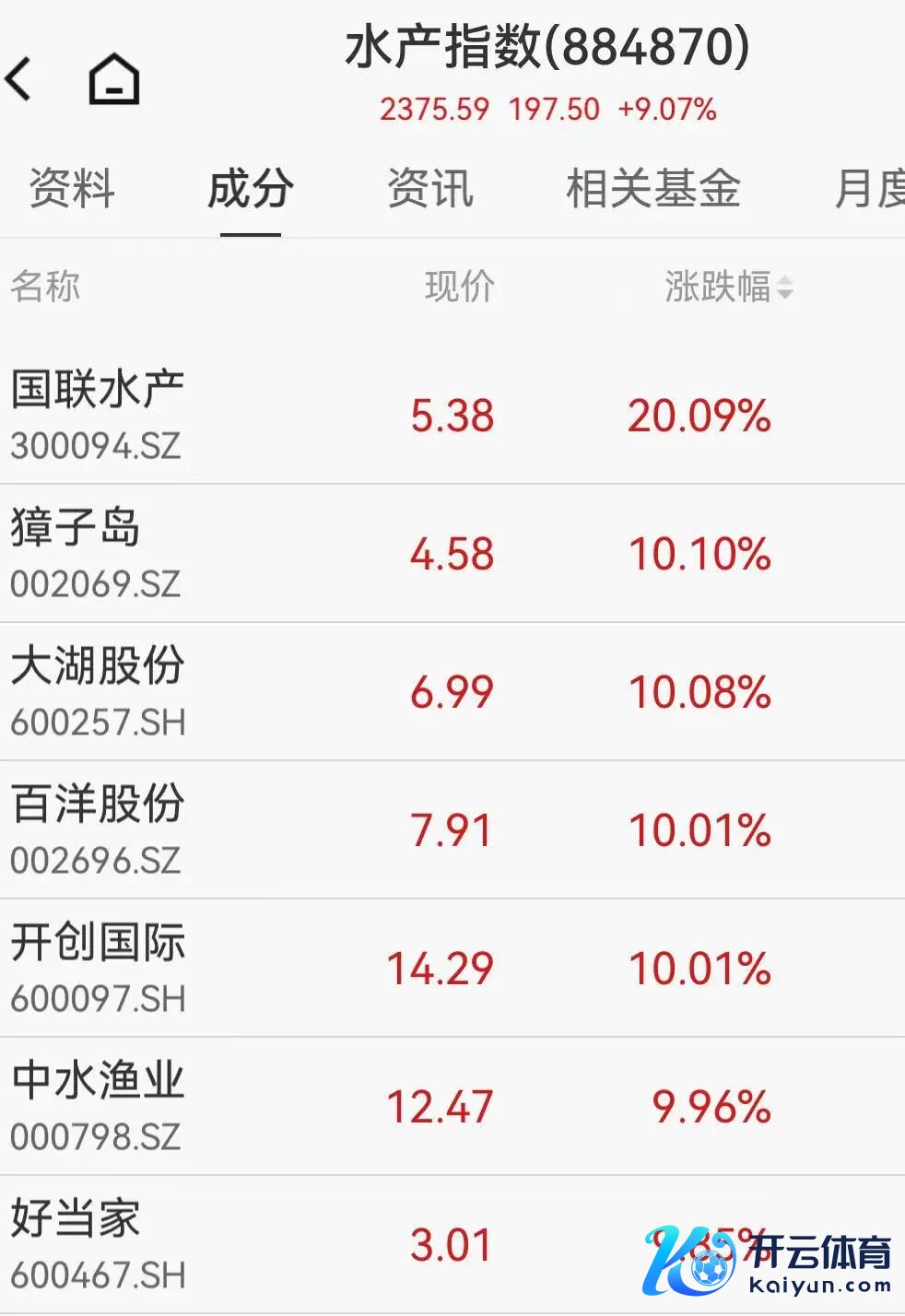Select the 成分 tab
905x1316 pixels.
[250, 189]
